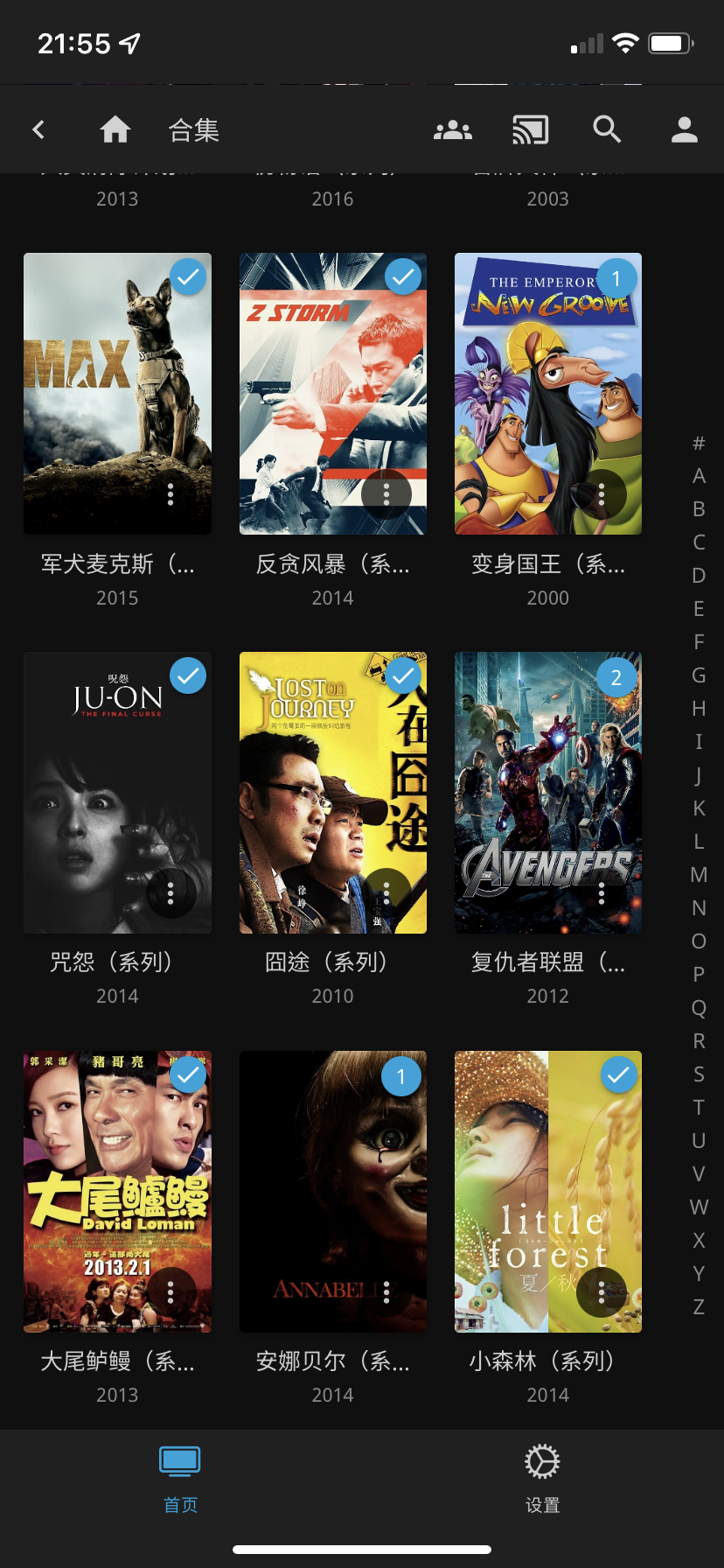Open the 反贪风暴 Z Storm collection

pyautogui.click(x=333, y=394)
